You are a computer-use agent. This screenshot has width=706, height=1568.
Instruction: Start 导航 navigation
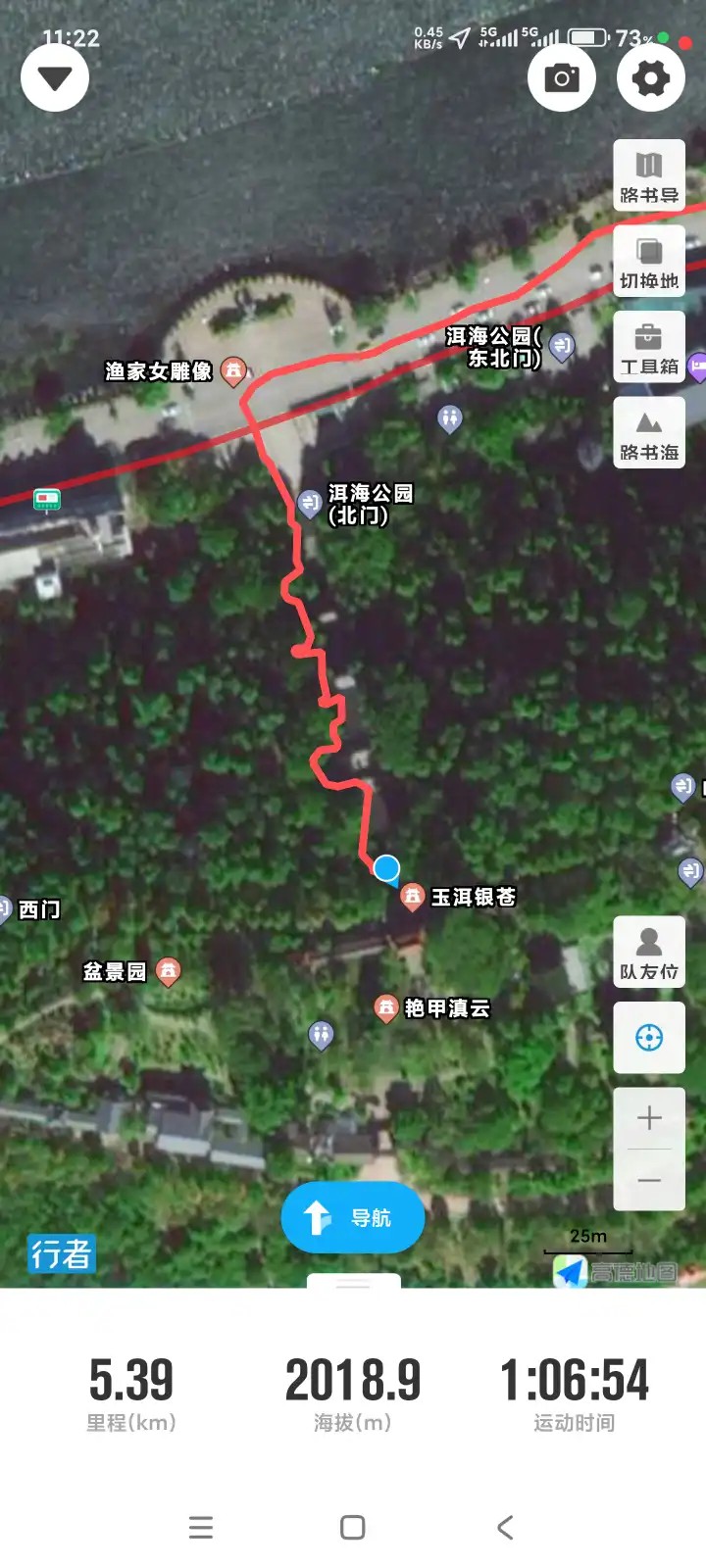353,1217
